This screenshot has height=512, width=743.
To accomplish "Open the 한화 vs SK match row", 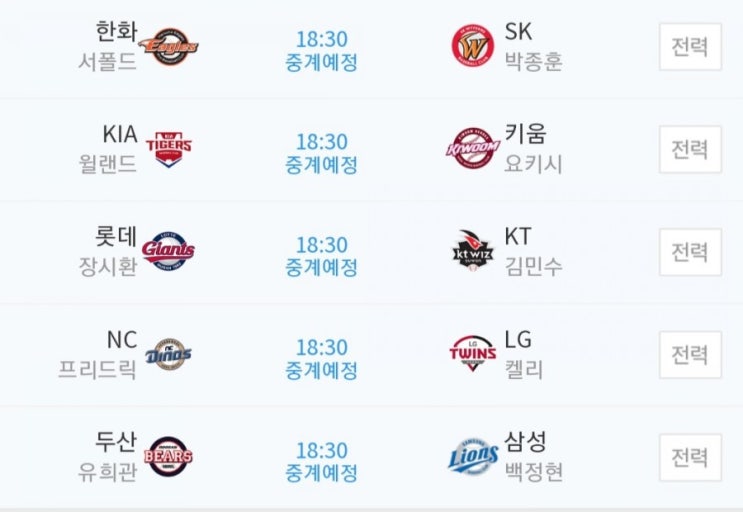I will click(x=321, y=48).
